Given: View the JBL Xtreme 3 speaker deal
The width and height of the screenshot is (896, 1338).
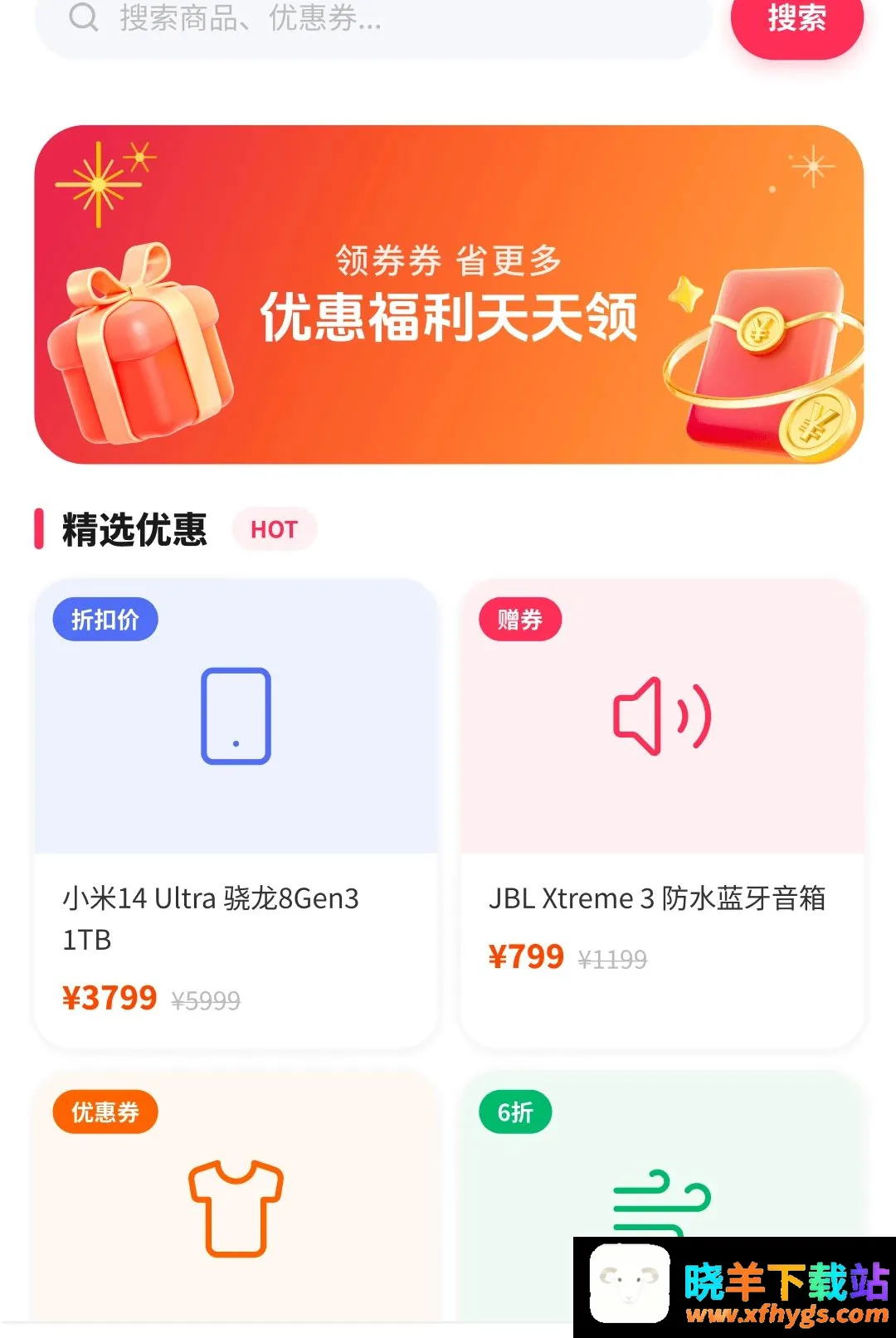Looking at the screenshot, I should click(x=662, y=813).
